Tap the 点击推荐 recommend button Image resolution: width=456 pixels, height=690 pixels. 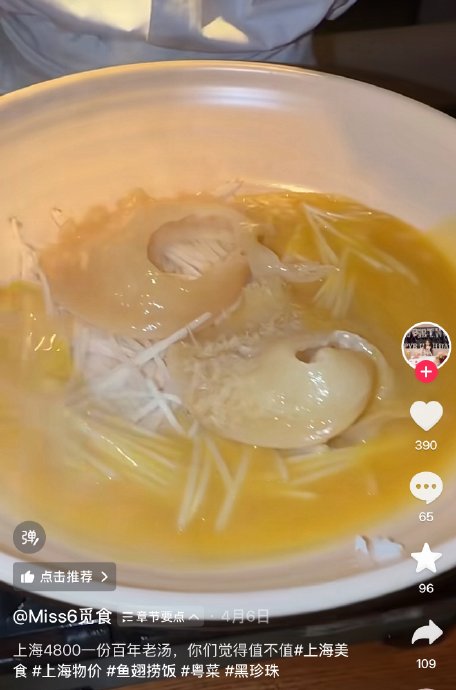pyautogui.click(x=65, y=576)
